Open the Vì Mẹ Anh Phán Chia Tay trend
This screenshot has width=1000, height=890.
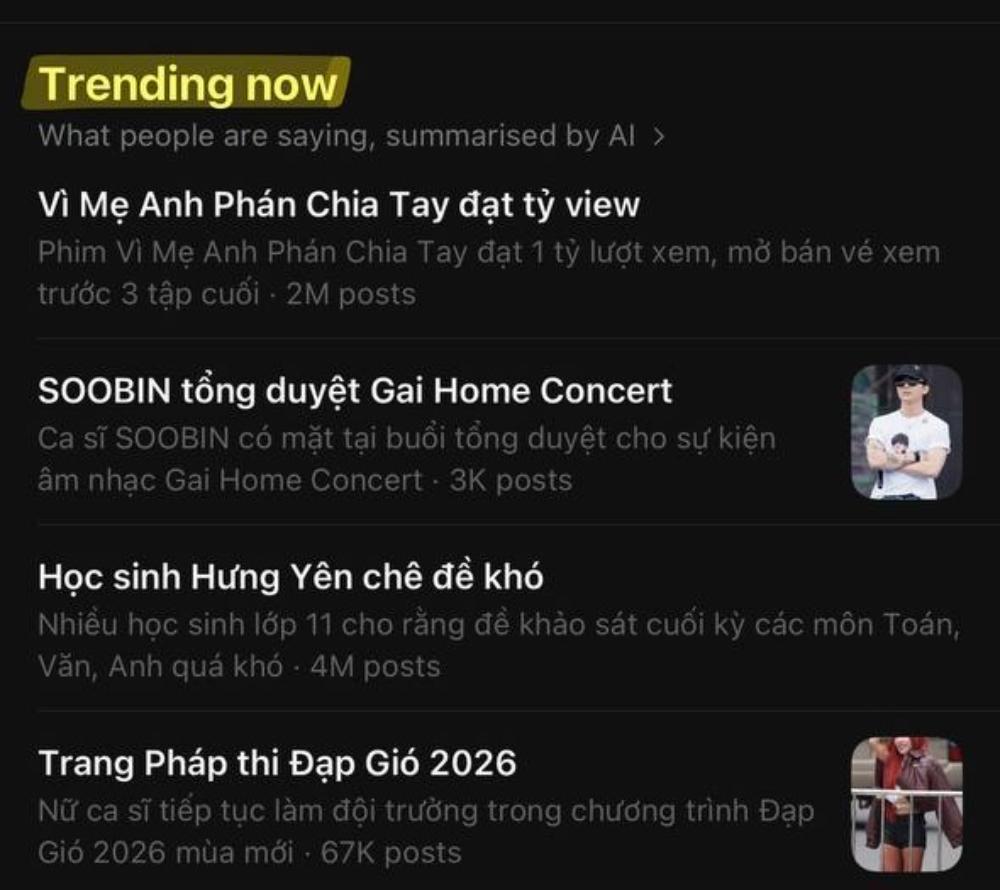pos(339,205)
